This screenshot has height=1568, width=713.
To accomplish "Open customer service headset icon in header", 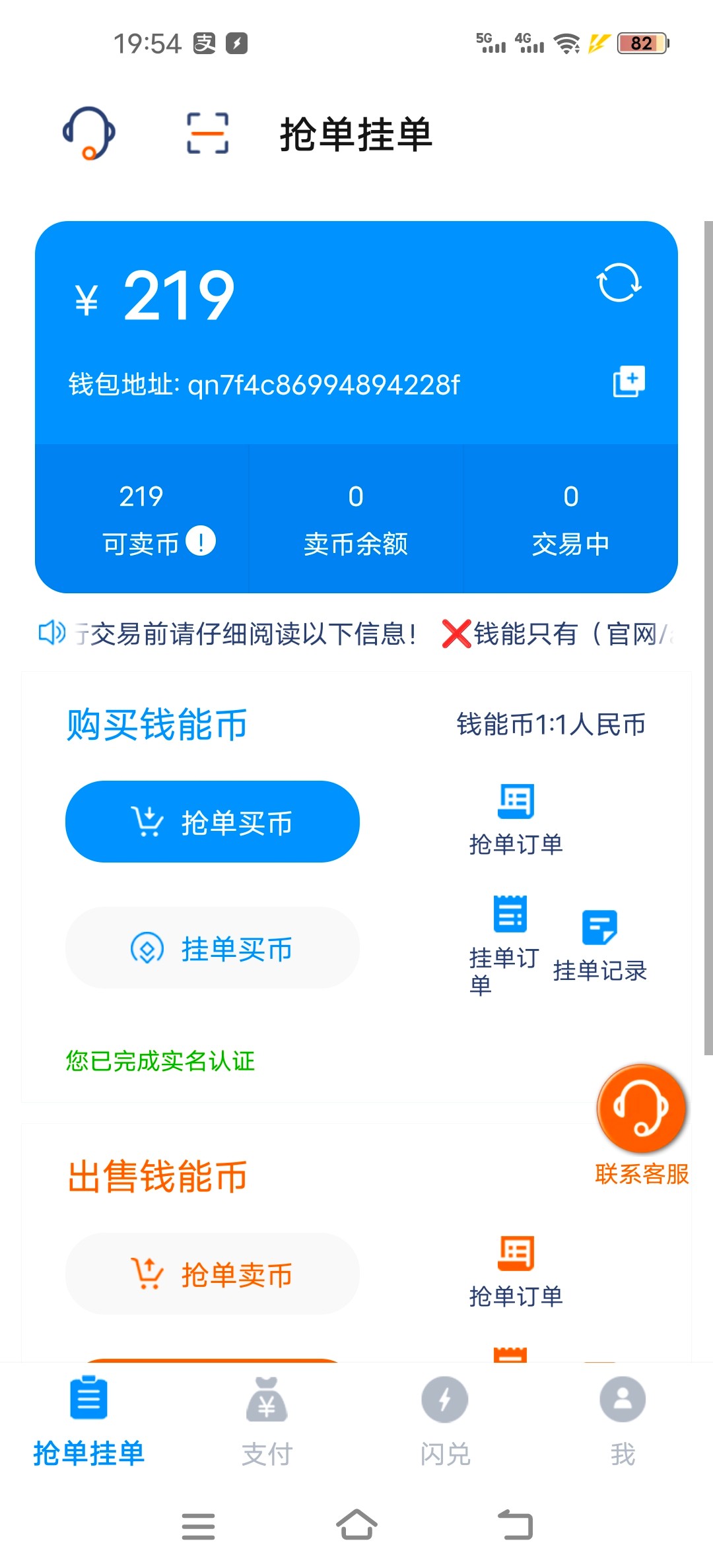I will pos(89,133).
